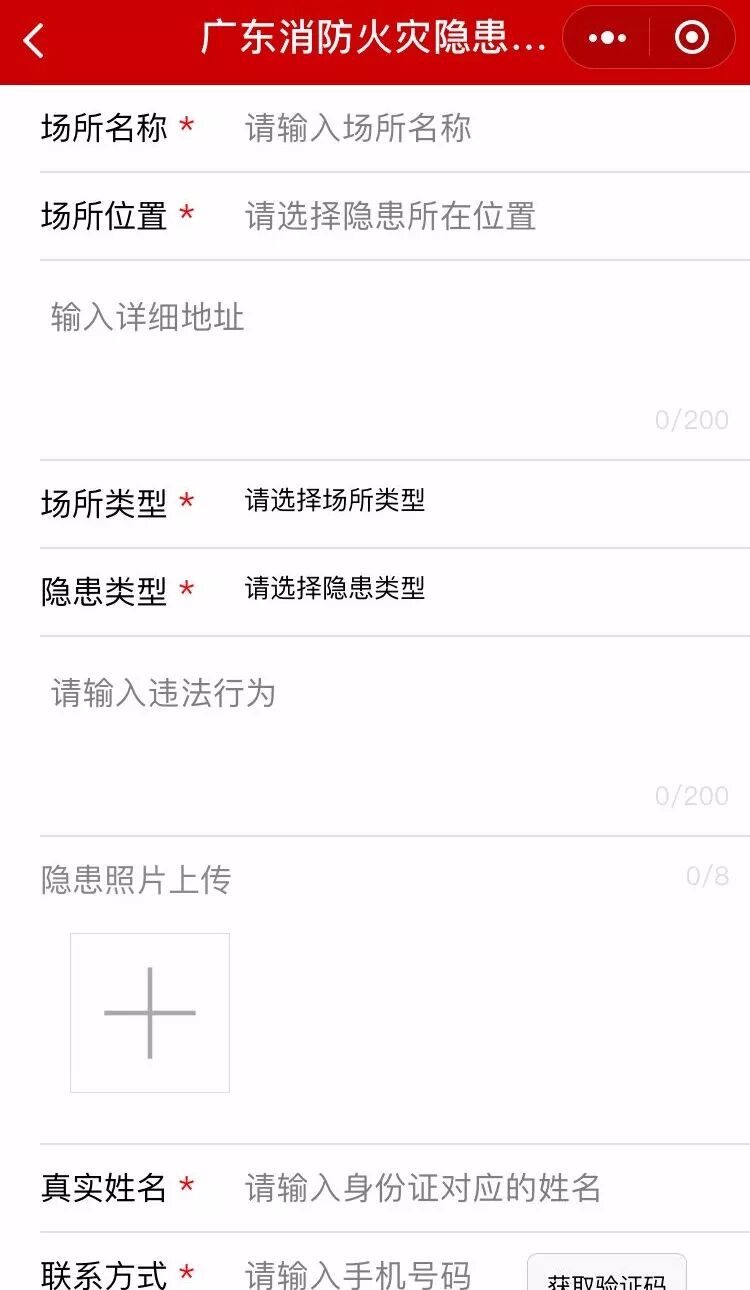Request a code with 获取验证码
This screenshot has height=1290, width=750.
[x=607, y=1276]
